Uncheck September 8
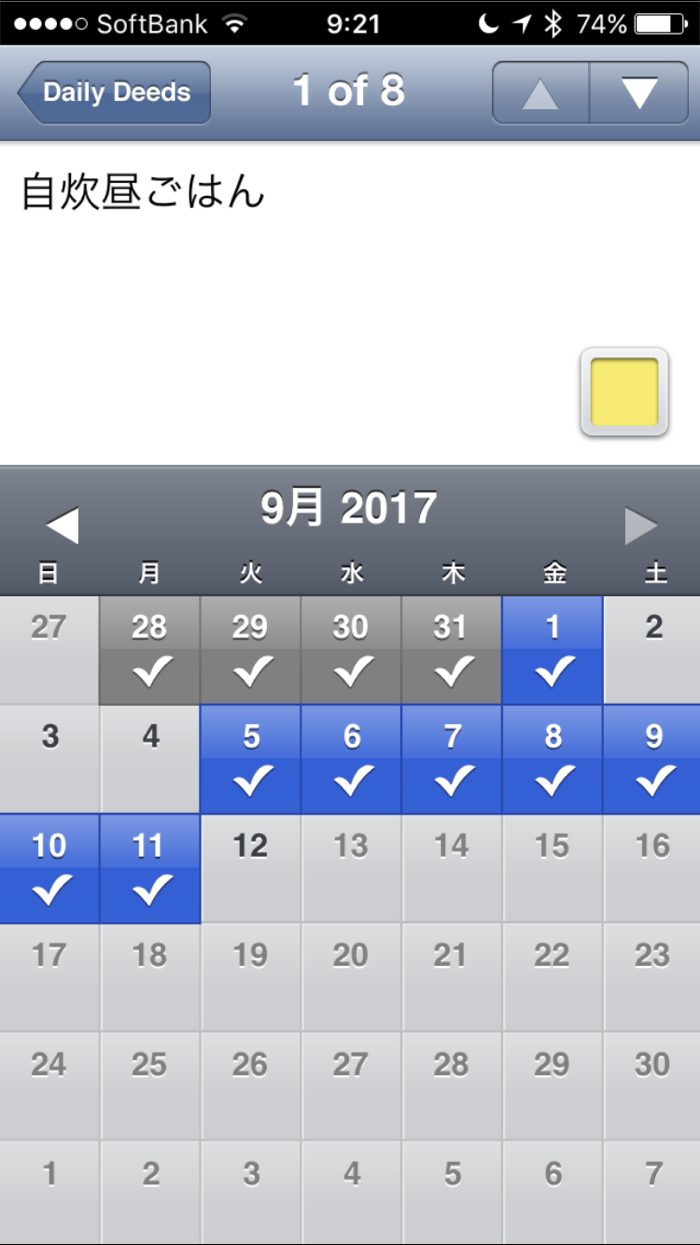Image resolution: width=700 pixels, height=1245 pixels. (553, 758)
